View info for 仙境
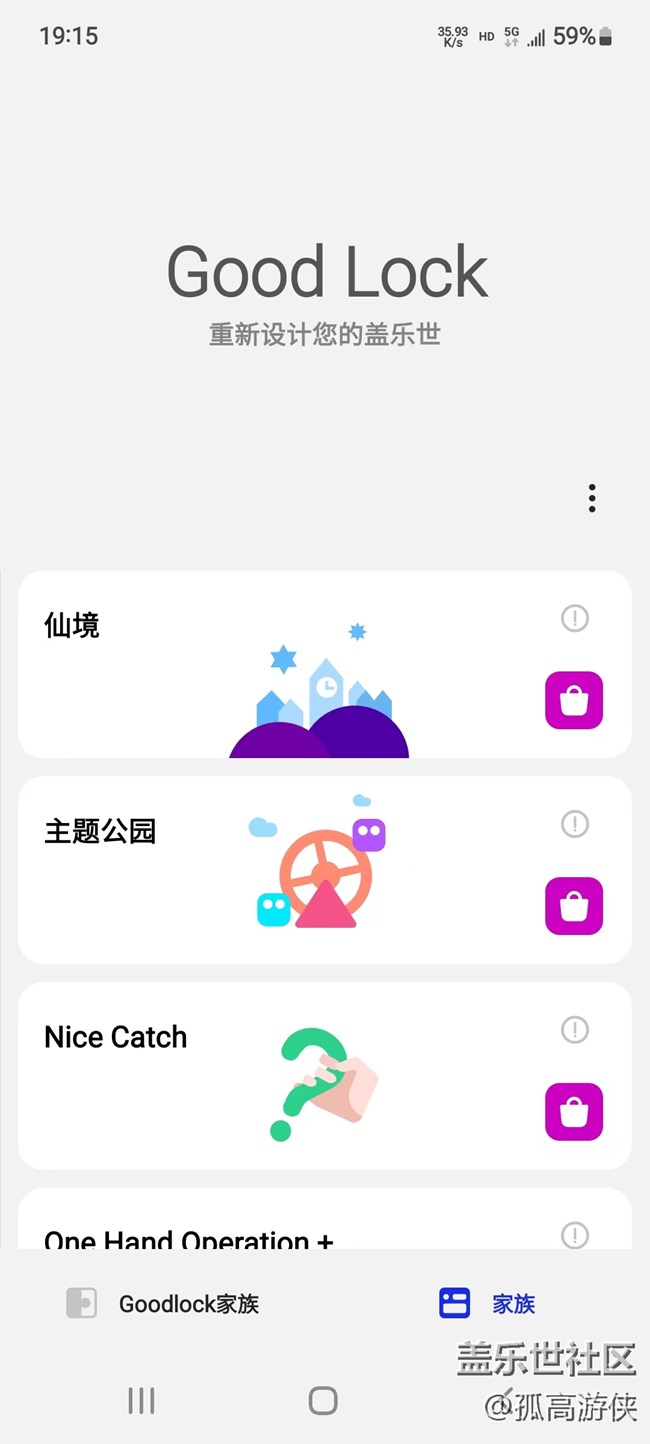Screen dimensions: 650x1444 click(x=575, y=619)
